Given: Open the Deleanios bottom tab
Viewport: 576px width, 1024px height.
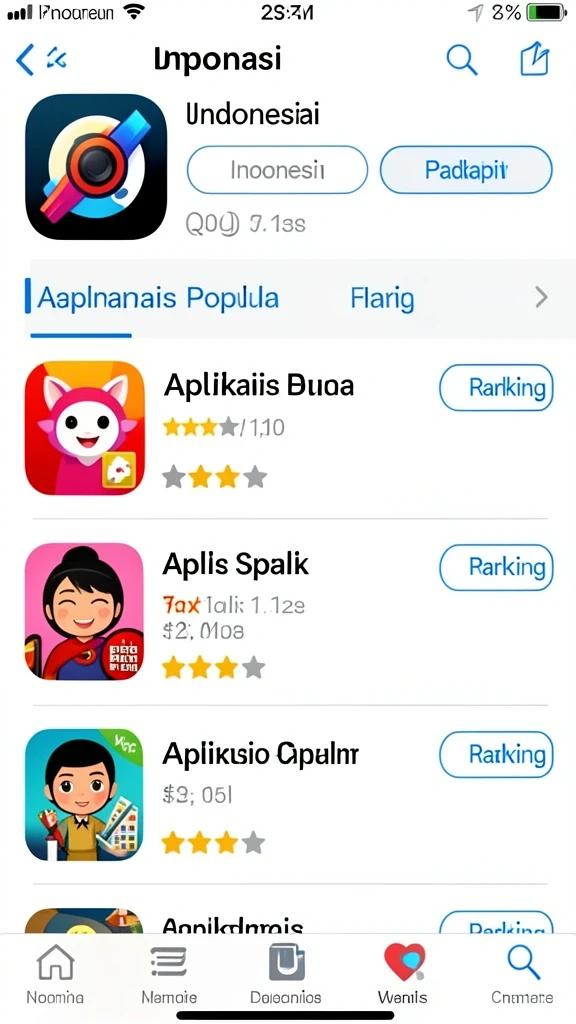Looking at the screenshot, I should (x=286, y=974).
